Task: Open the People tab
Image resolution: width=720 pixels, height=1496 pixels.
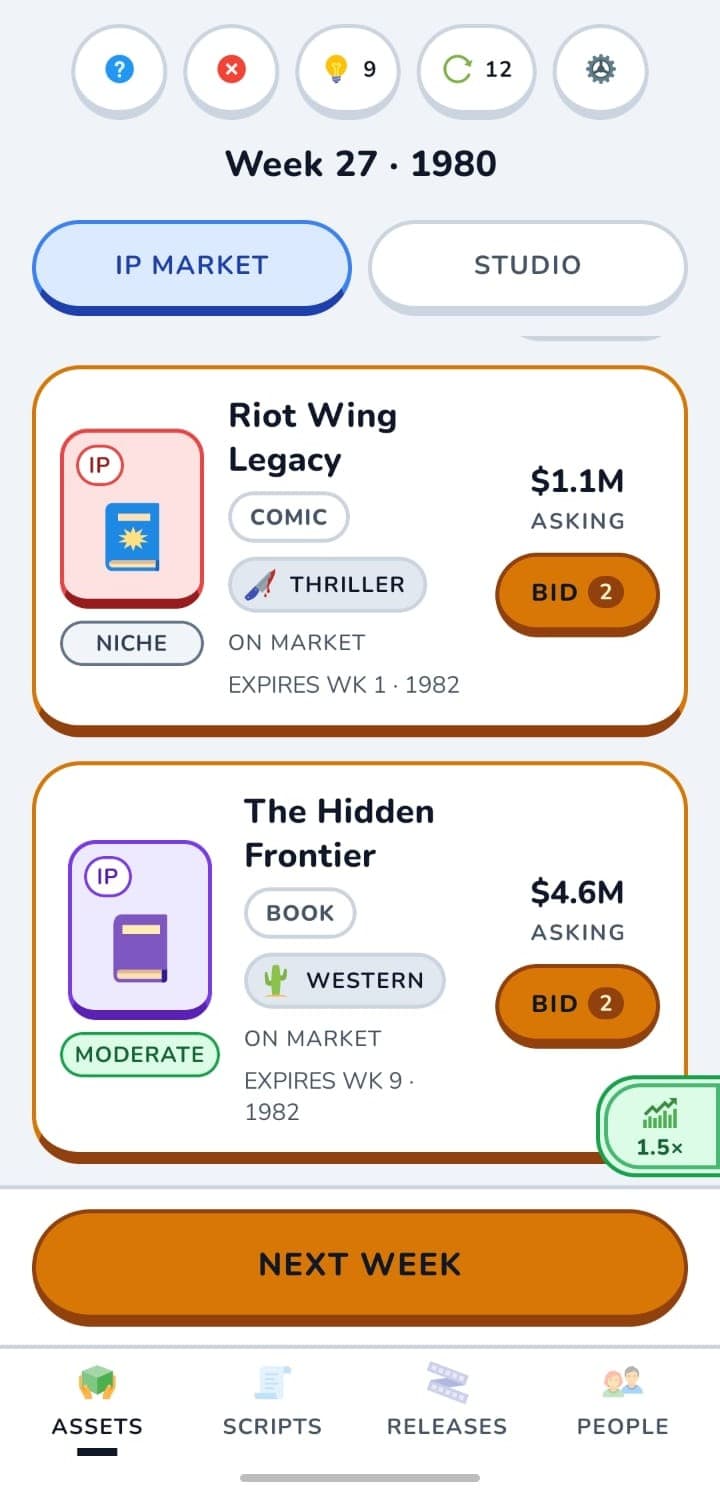Action: pyautogui.click(x=622, y=1403)
